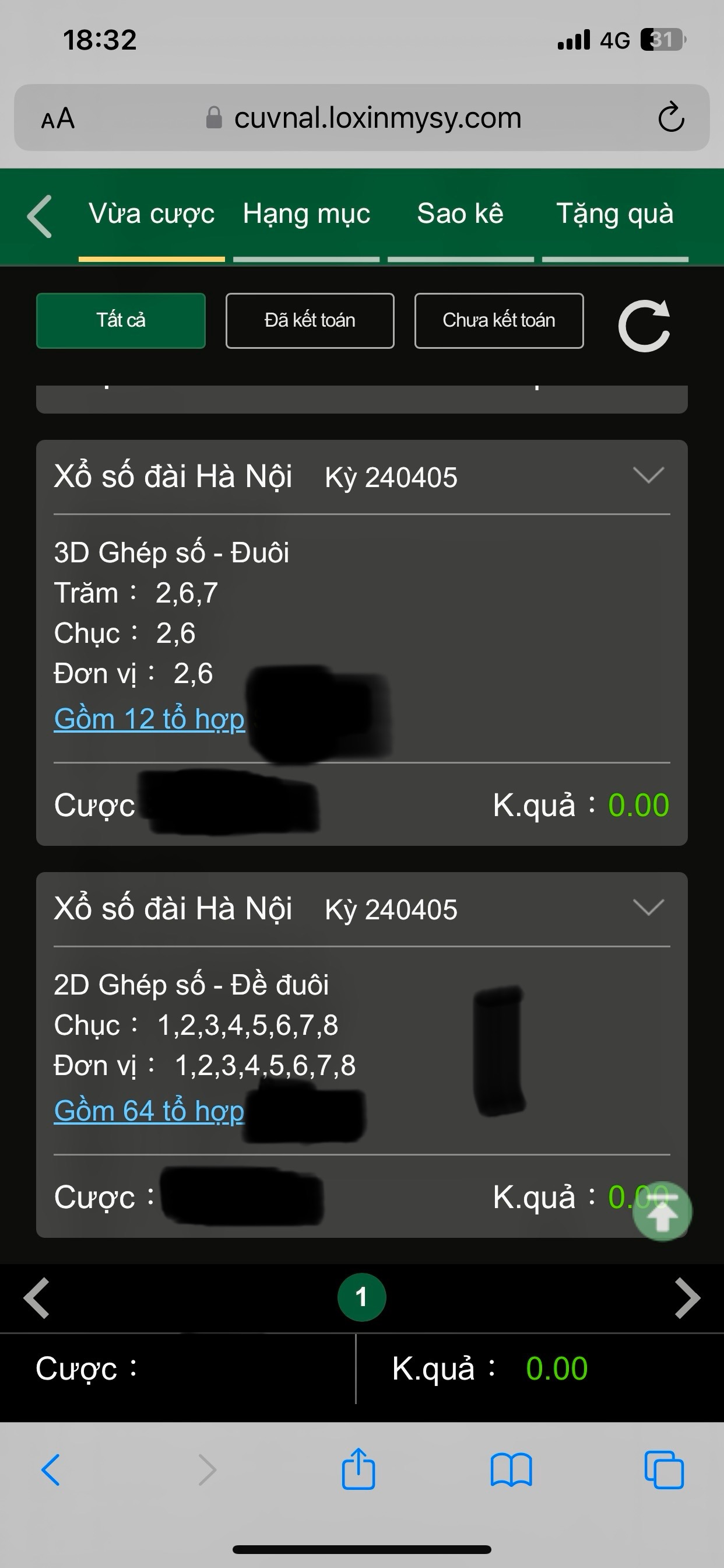Open the browser share sheet
Screen dimensions: 724x1568
pos(359,1469)
